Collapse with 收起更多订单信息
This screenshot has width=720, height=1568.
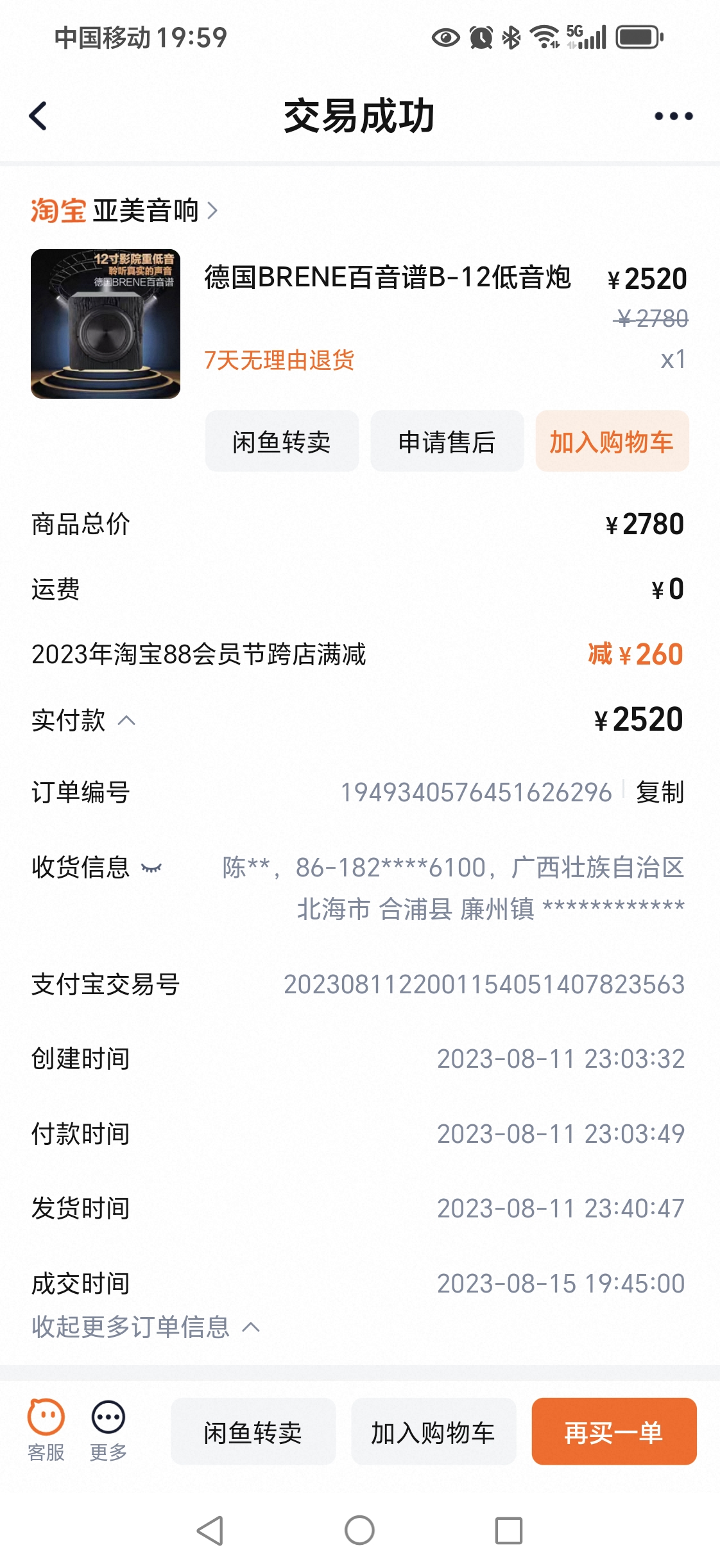click(146, 1327)
